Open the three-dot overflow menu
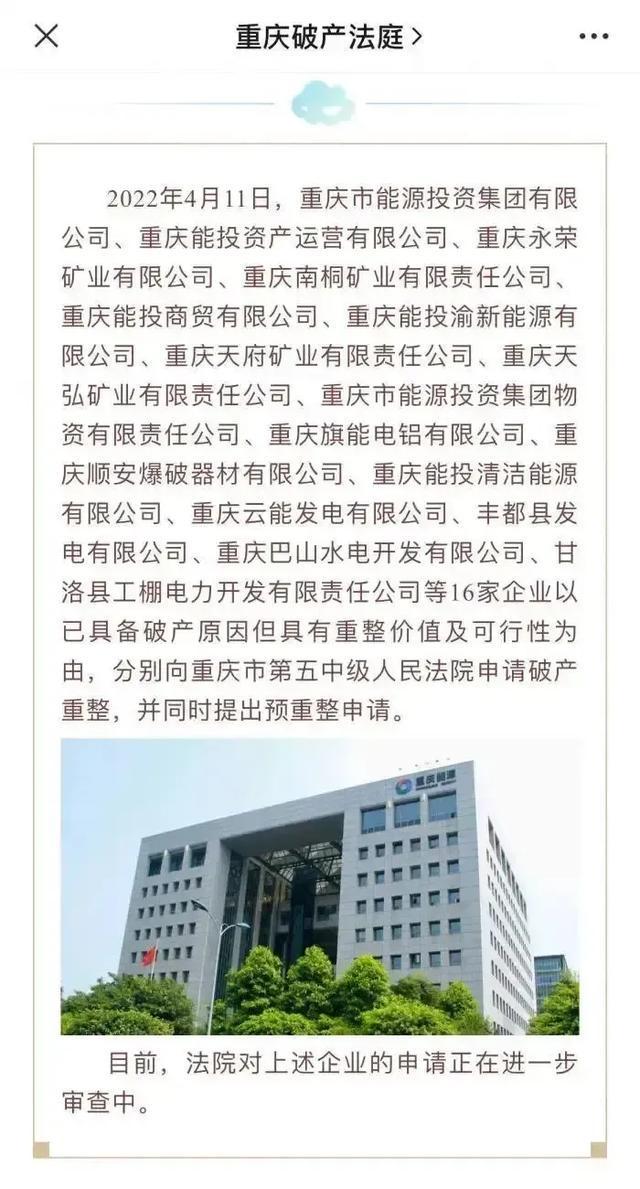 [593, 36]
